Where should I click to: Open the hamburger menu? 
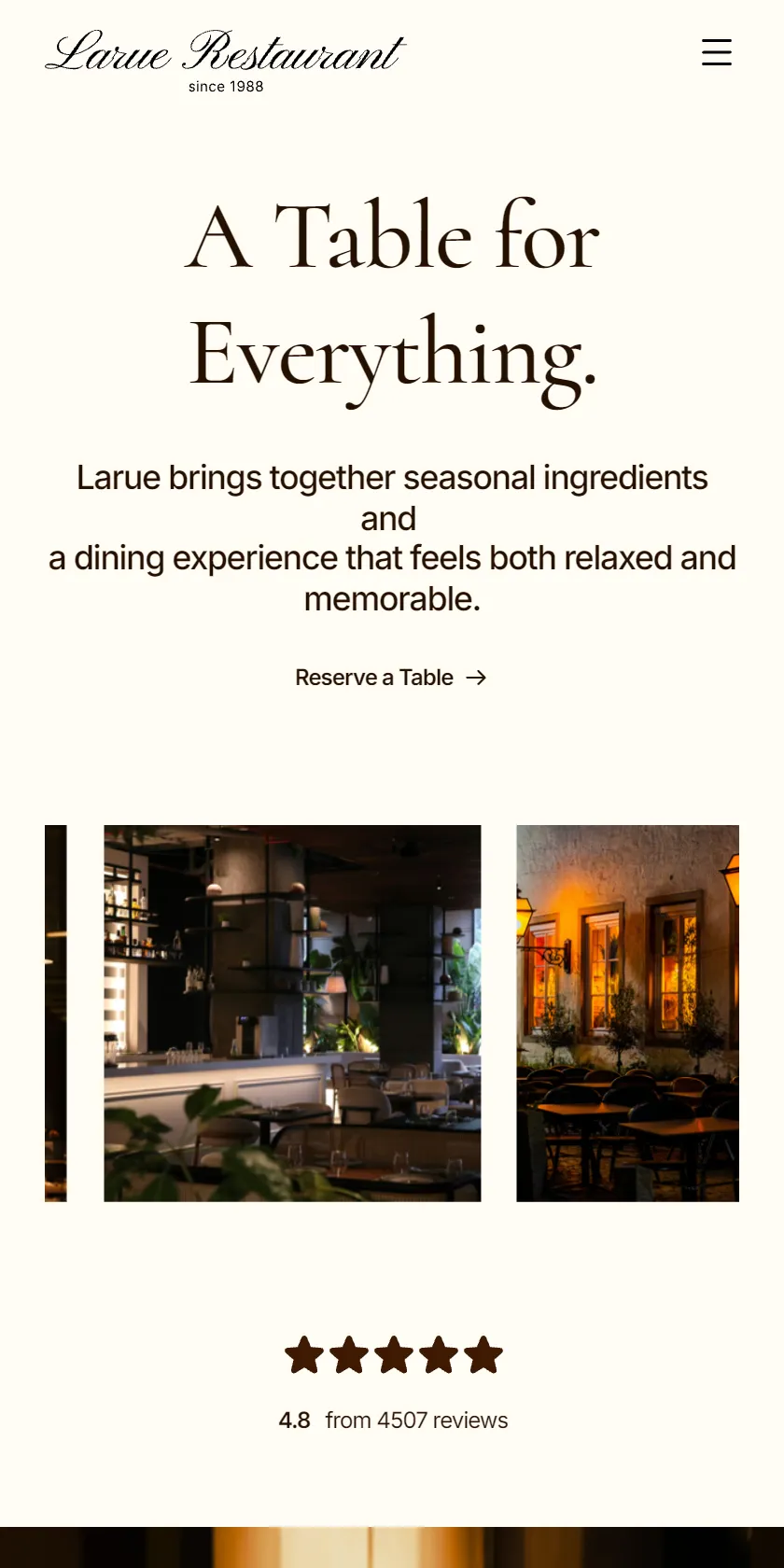pos(716,52)
